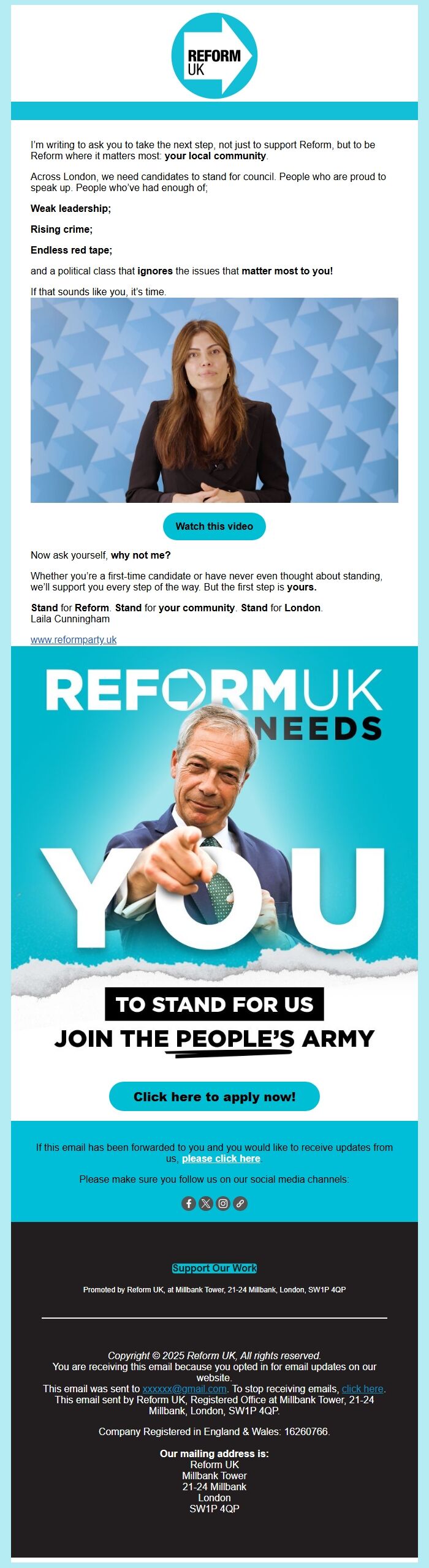429x1568 pixels.
Task: Open the Support Our Work link
Action: [214, 1268]
